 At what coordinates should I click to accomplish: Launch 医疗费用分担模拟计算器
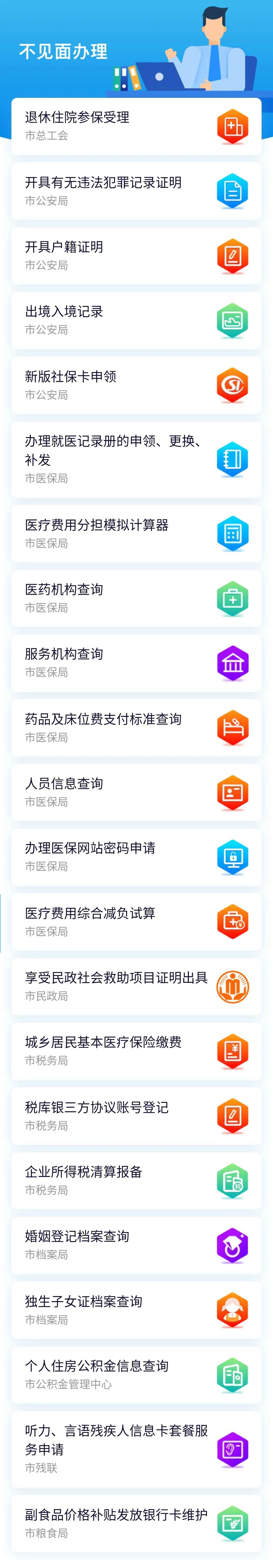(136, 533)
